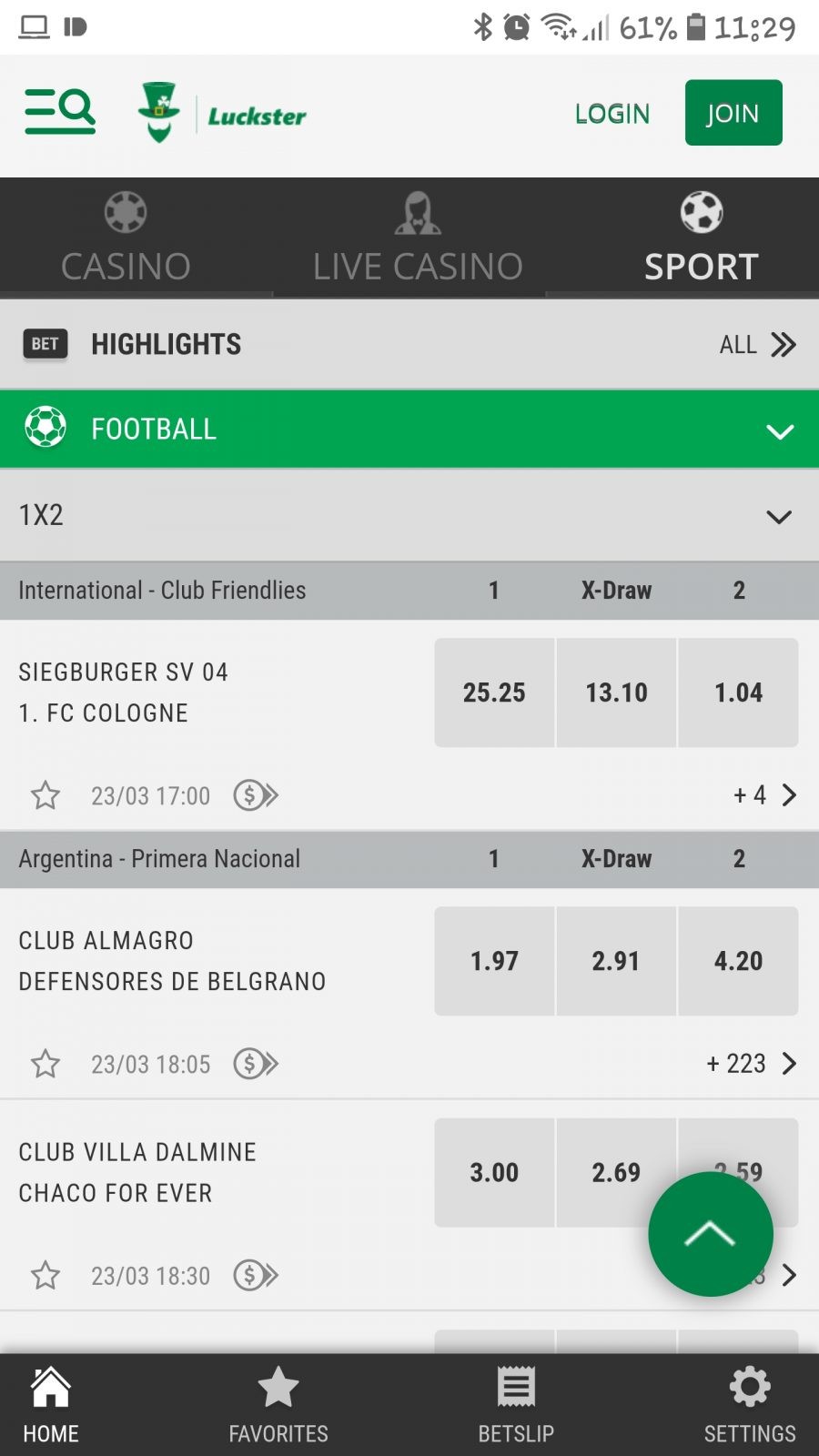Switch to the Live Casino tab
The height and width of the screenshot is (1456, 819).
coord(418,238)
